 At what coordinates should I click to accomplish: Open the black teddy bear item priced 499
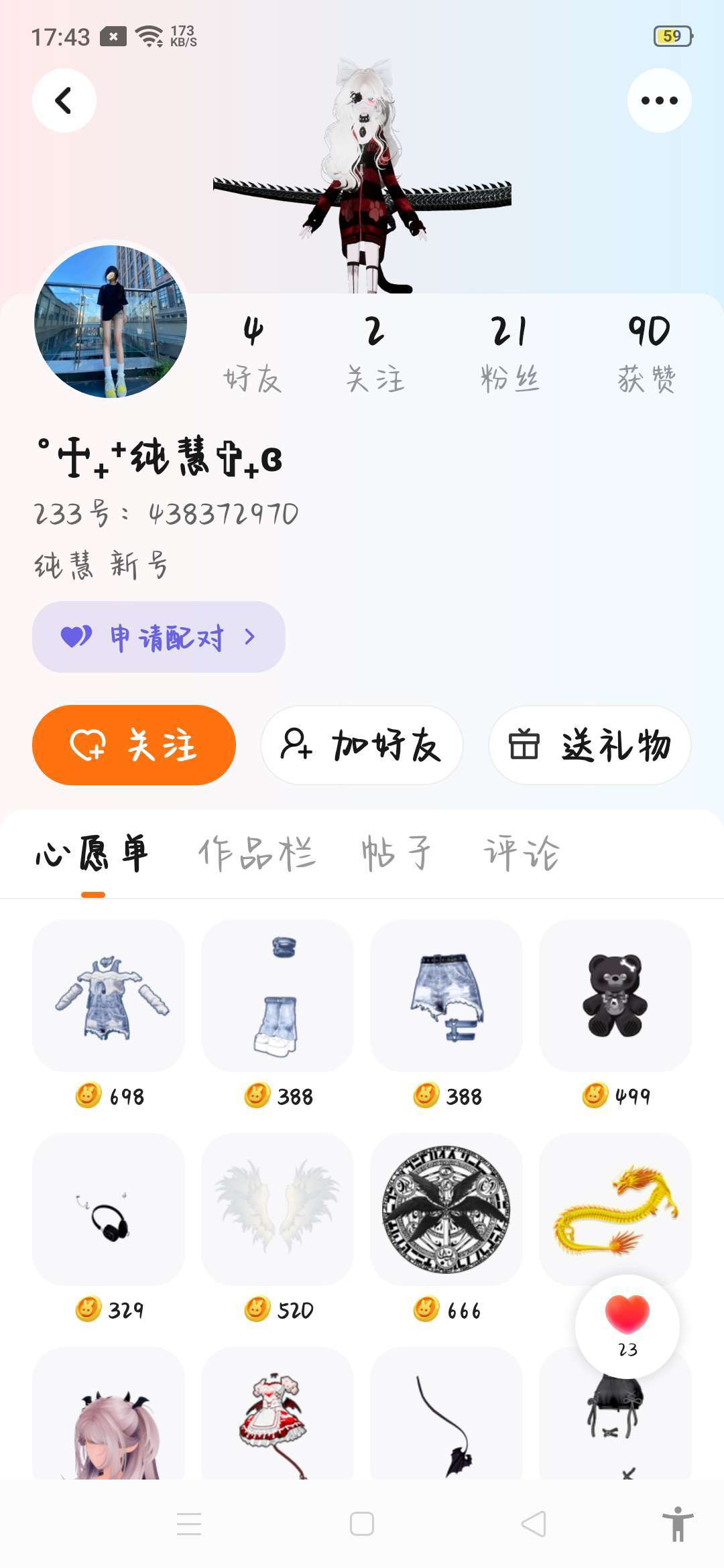point(615,996)
